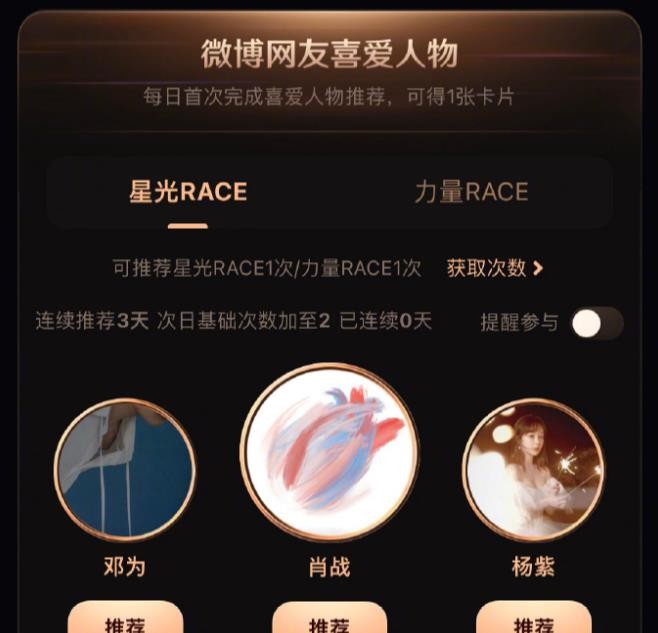Viewport: 658px width, 633px height.
Task: Recommend 肖战 with the 推荐 button
Action: [x=329, y=620]
